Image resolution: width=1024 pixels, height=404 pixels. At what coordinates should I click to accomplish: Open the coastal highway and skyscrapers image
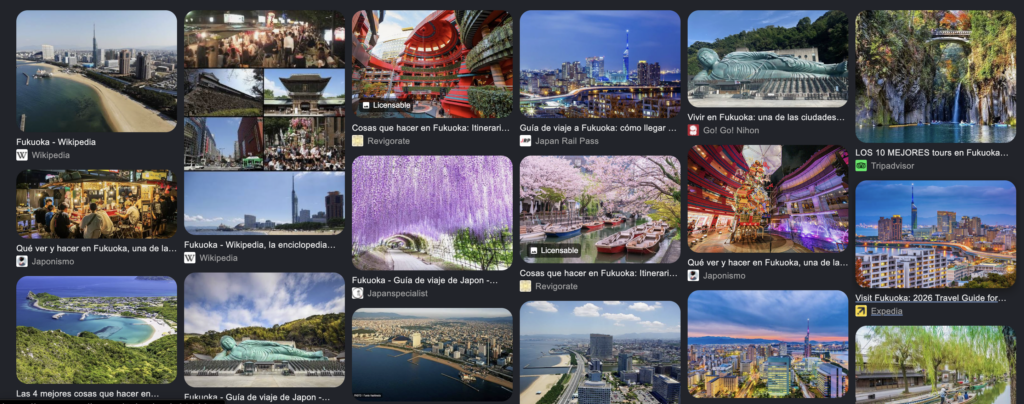600,352
